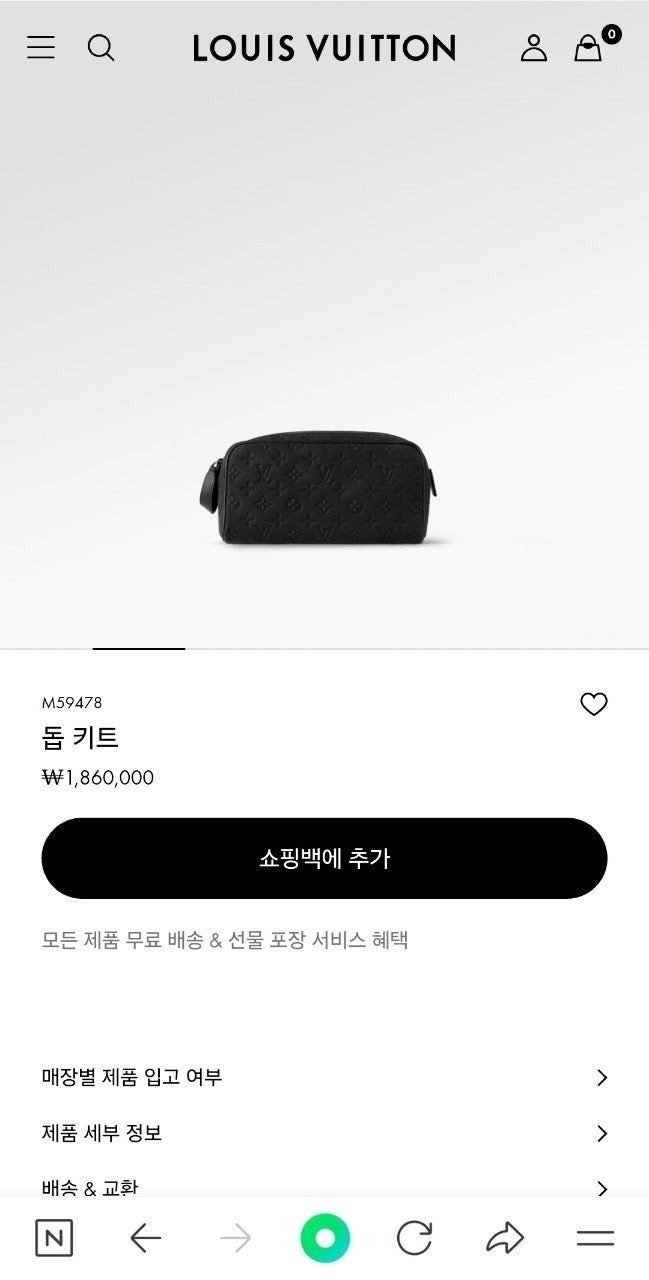Reload the current page
Viewport: 649px width, 1280px height.
click(414, 1239)
